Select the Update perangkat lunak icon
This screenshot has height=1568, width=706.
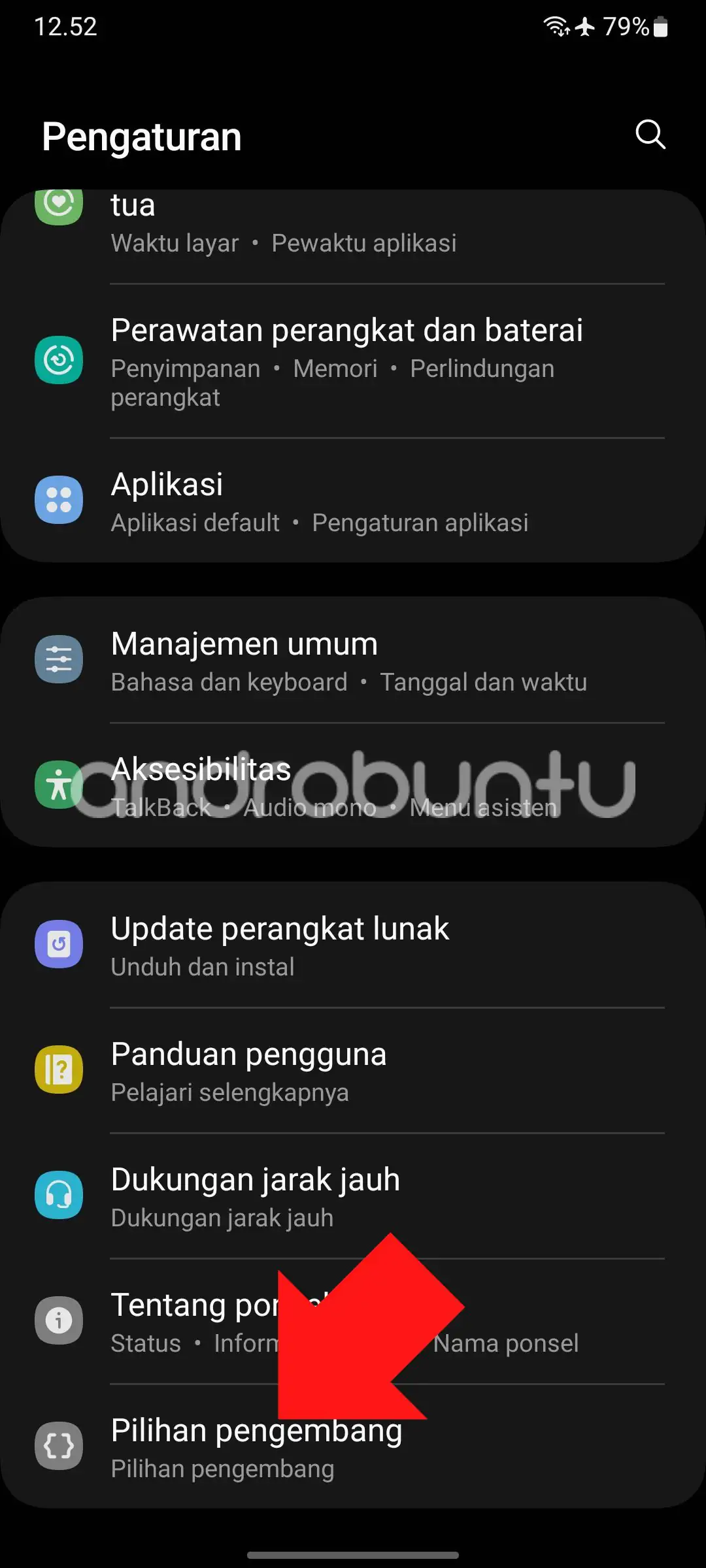click(x=59, y=943)
